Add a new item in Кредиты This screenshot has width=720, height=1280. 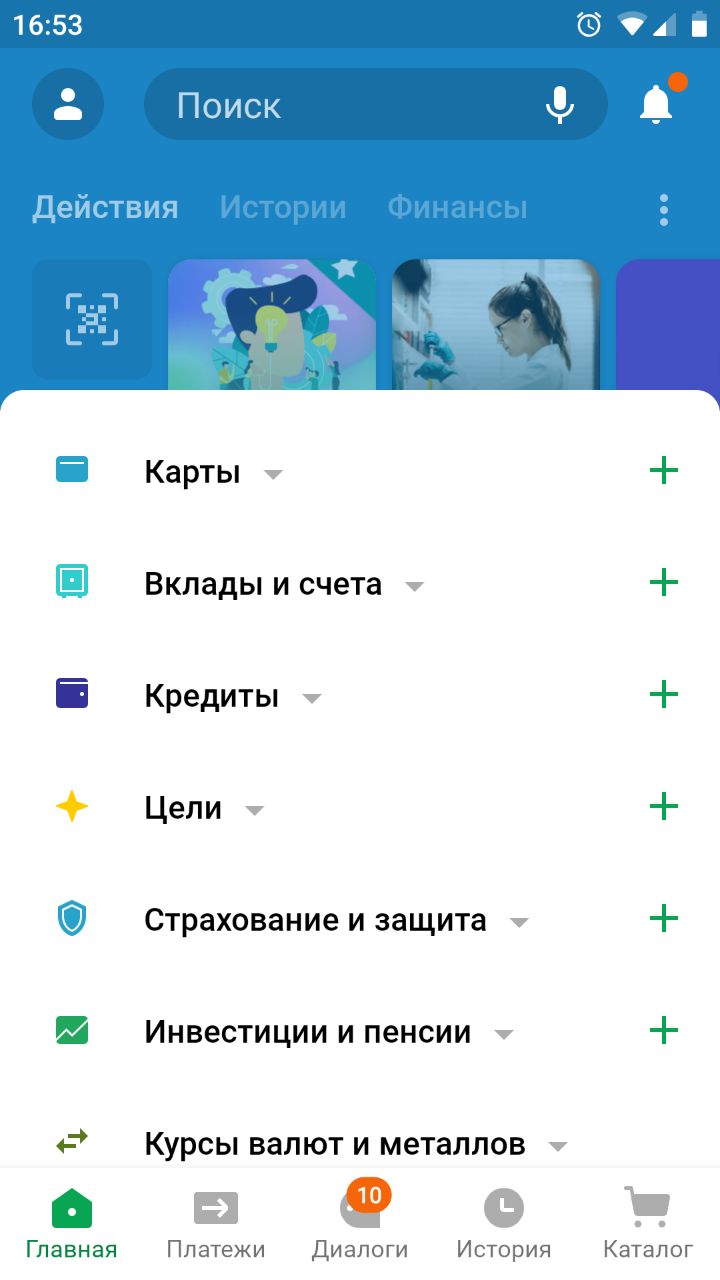coord(664,695)
